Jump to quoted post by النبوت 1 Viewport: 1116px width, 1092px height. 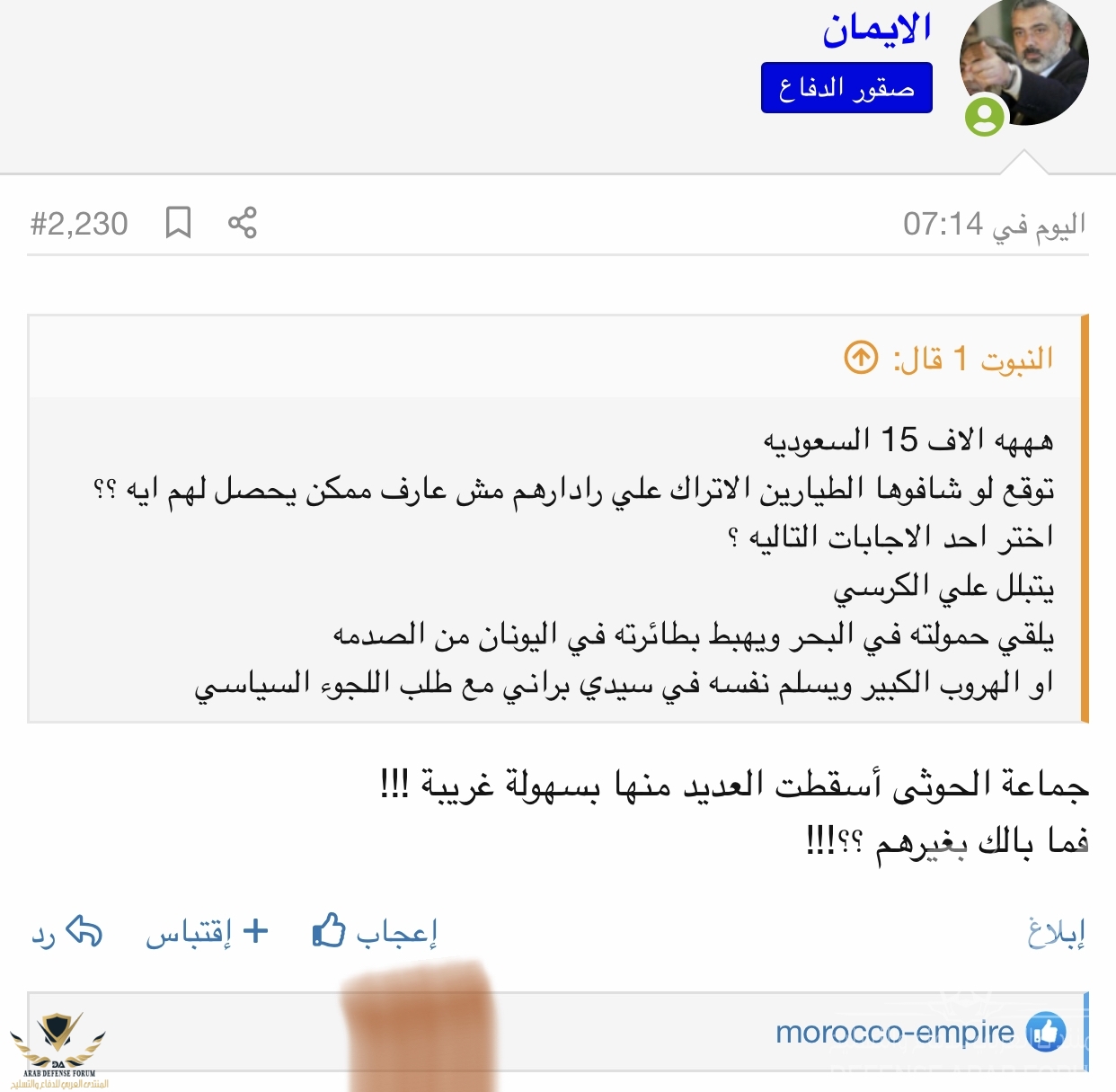860,358
